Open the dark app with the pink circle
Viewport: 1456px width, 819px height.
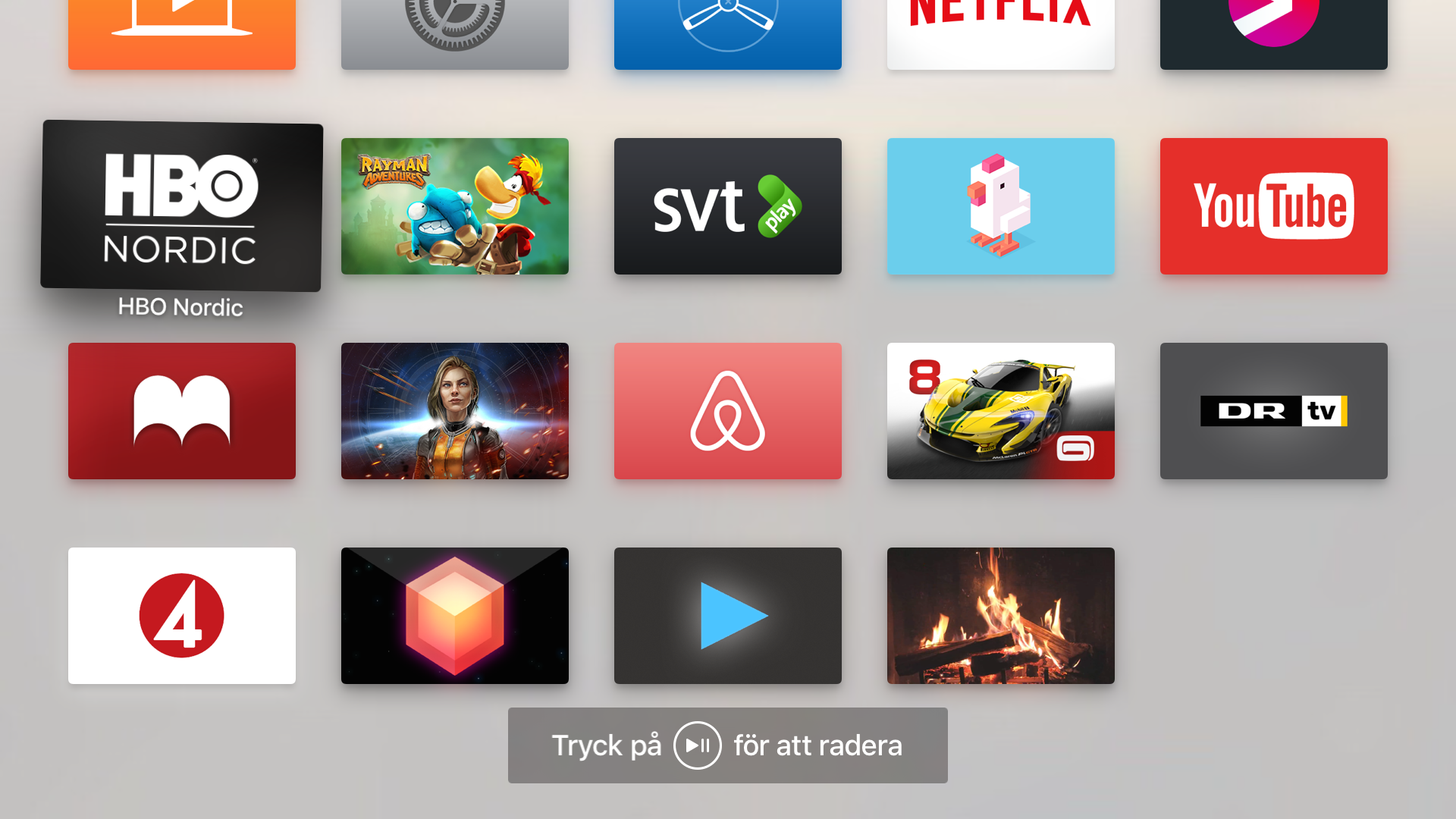tap(1274, 34)
